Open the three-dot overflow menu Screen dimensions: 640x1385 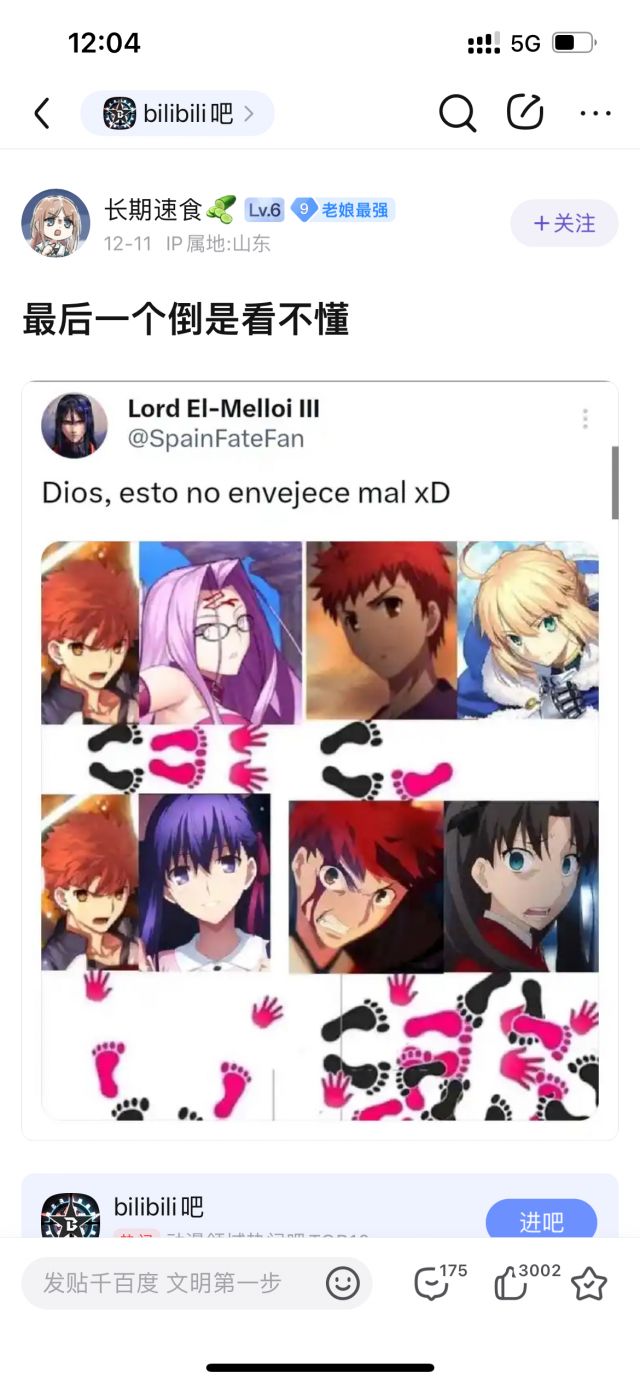click(x=595, y=114)
